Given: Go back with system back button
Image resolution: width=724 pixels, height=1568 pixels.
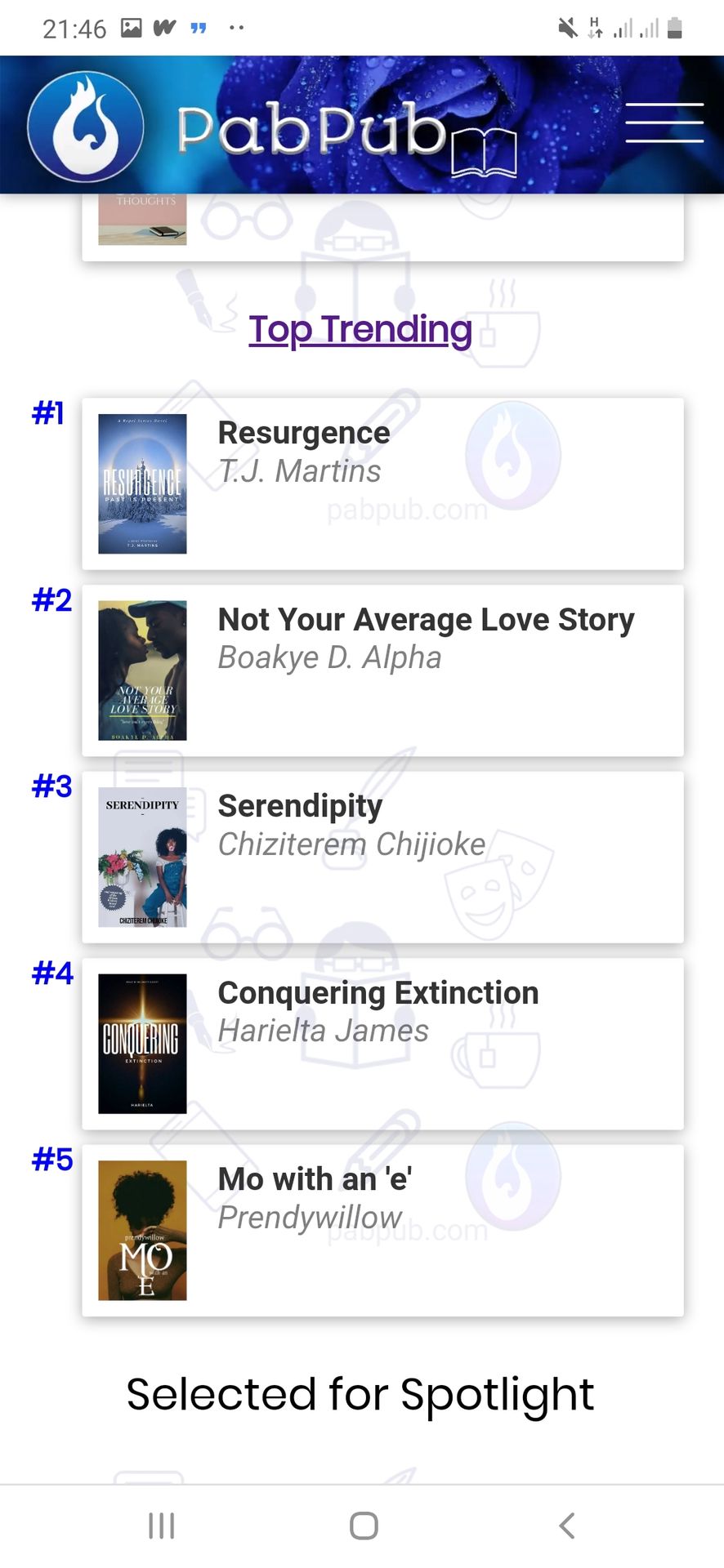Looking at the screenshot, I should point(566,1526).
